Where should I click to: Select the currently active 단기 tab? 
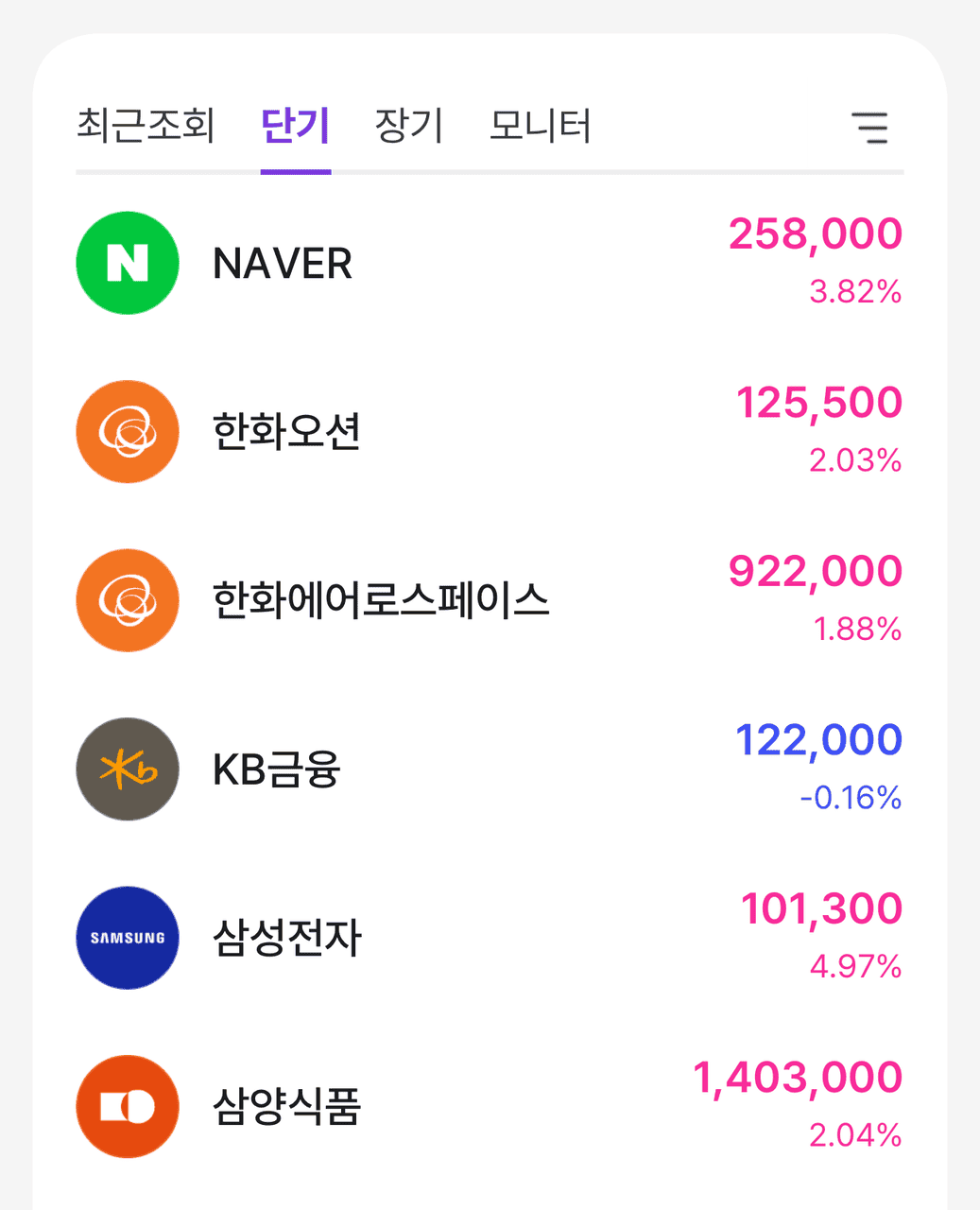click(x=296, y=126)
